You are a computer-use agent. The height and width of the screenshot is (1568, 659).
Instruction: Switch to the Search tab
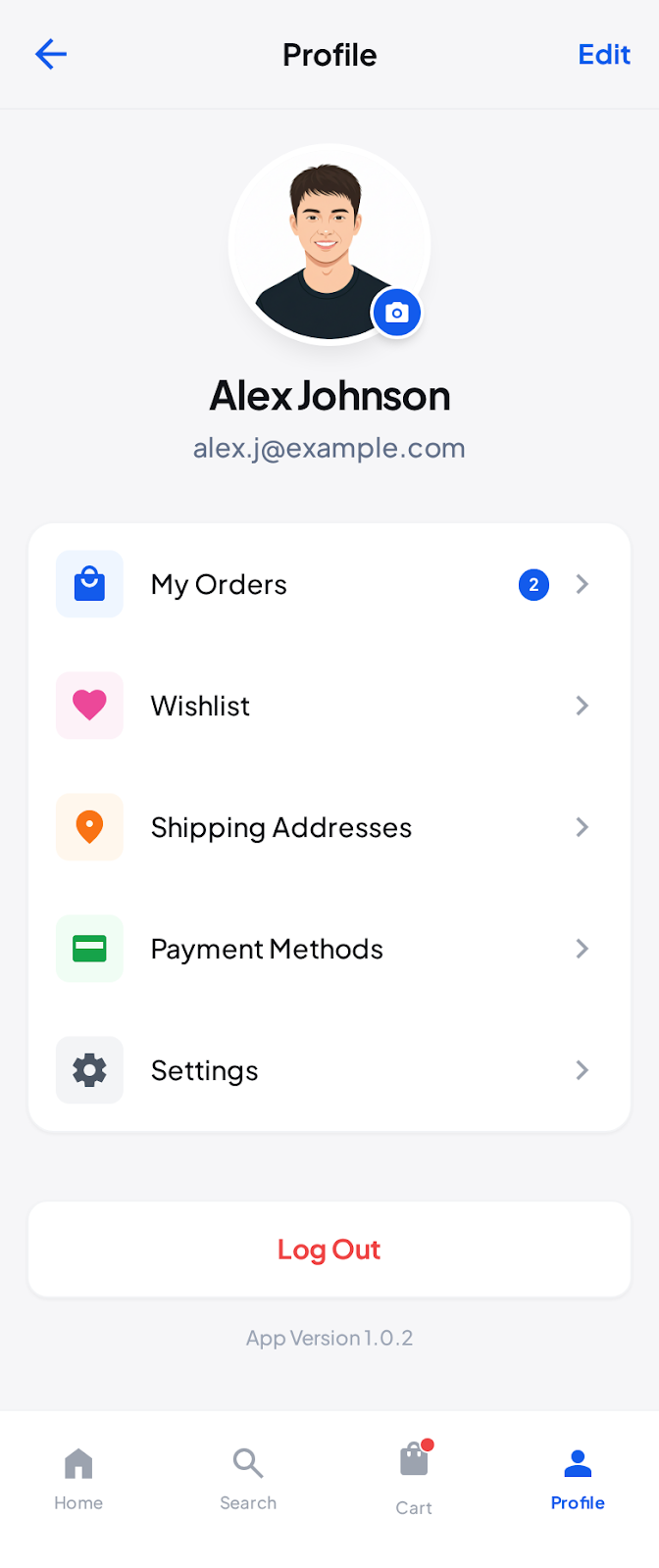(248, 1478)
